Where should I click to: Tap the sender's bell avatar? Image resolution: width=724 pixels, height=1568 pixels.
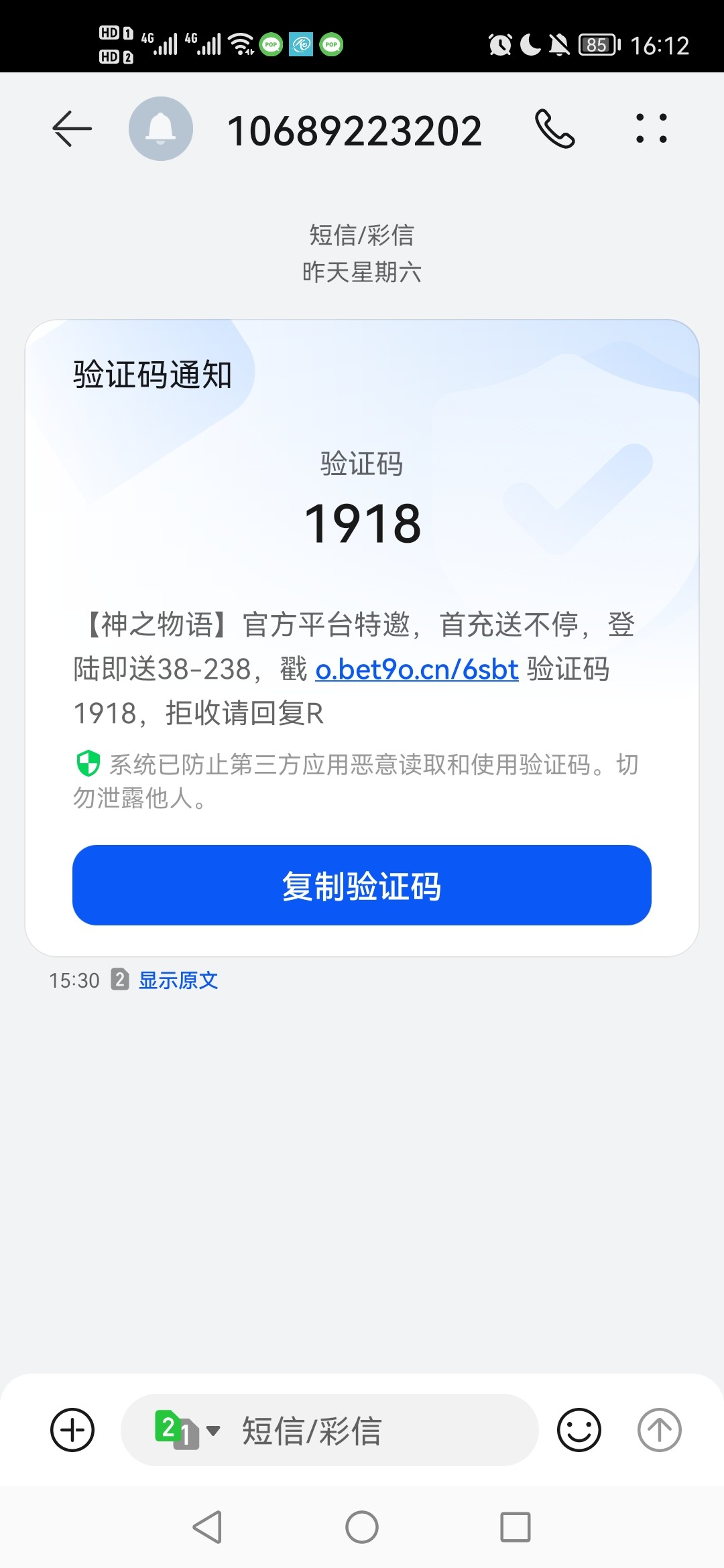coord(161,129)
